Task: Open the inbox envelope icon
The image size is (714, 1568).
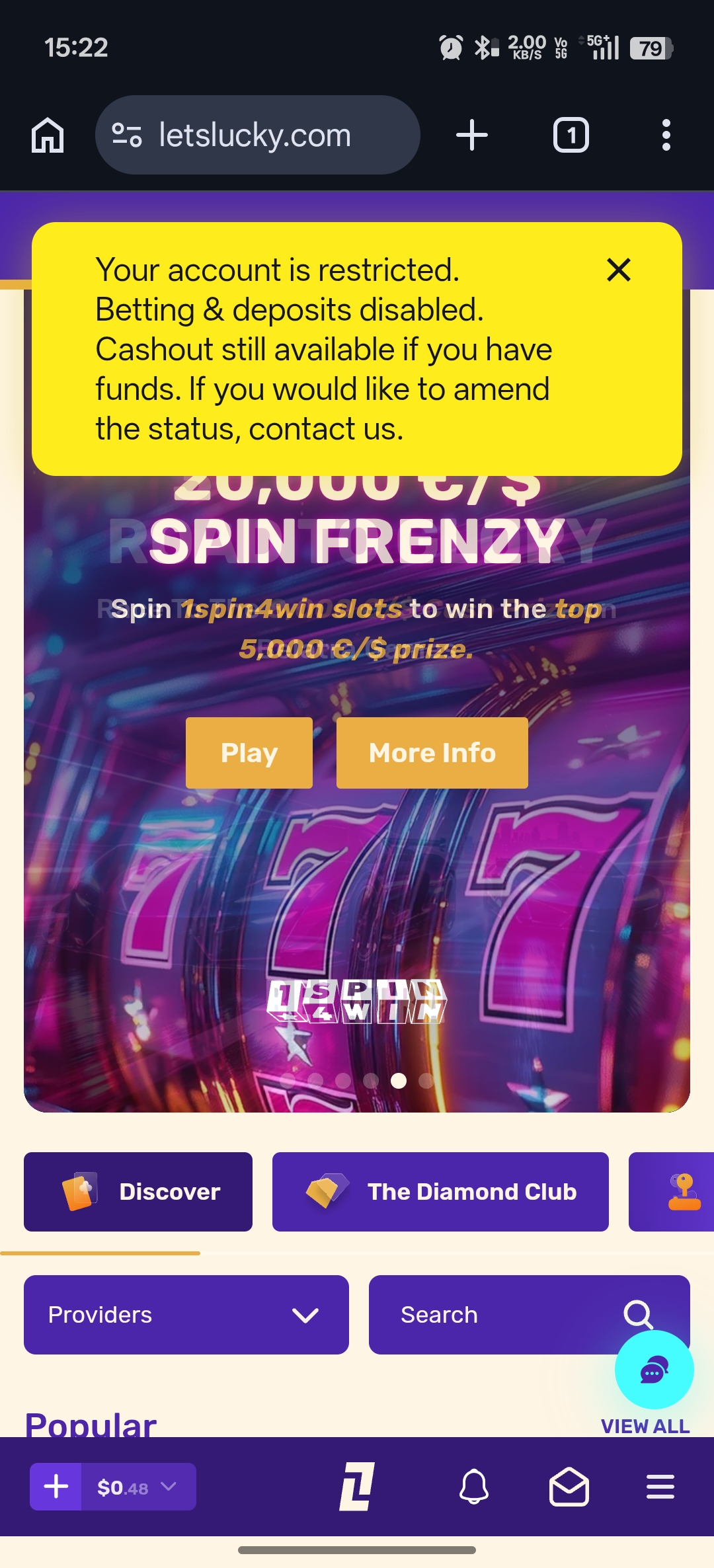Action: (569, 1487)
